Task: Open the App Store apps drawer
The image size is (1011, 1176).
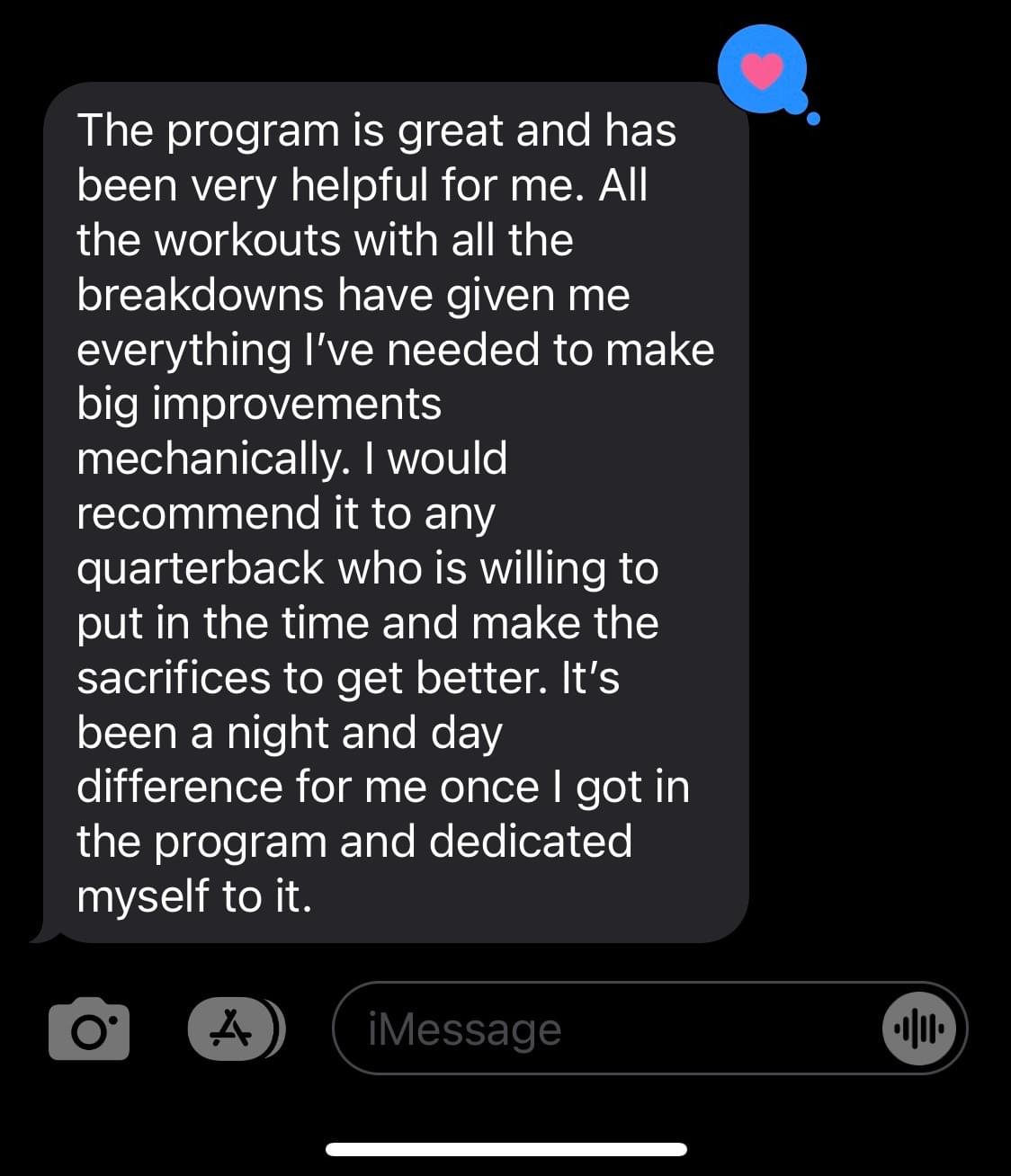Action: (232, 1029)
